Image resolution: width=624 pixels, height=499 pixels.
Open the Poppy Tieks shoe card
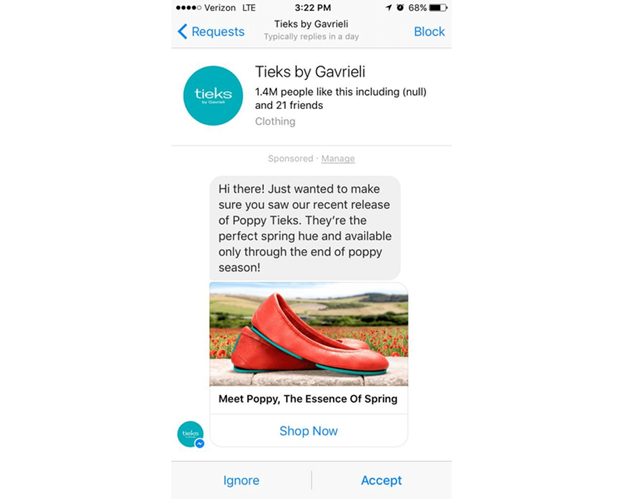(308, 334)
